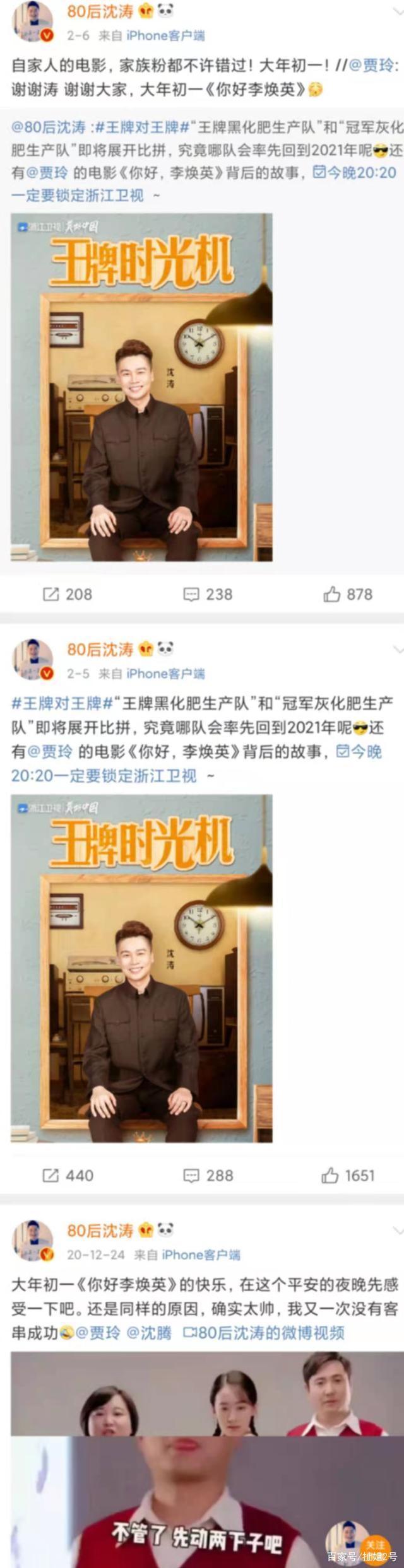The image size is (404, 1568).
Task: Repost the post with 208 reposts
Action: pyautogui.click(x=67, y=594)
